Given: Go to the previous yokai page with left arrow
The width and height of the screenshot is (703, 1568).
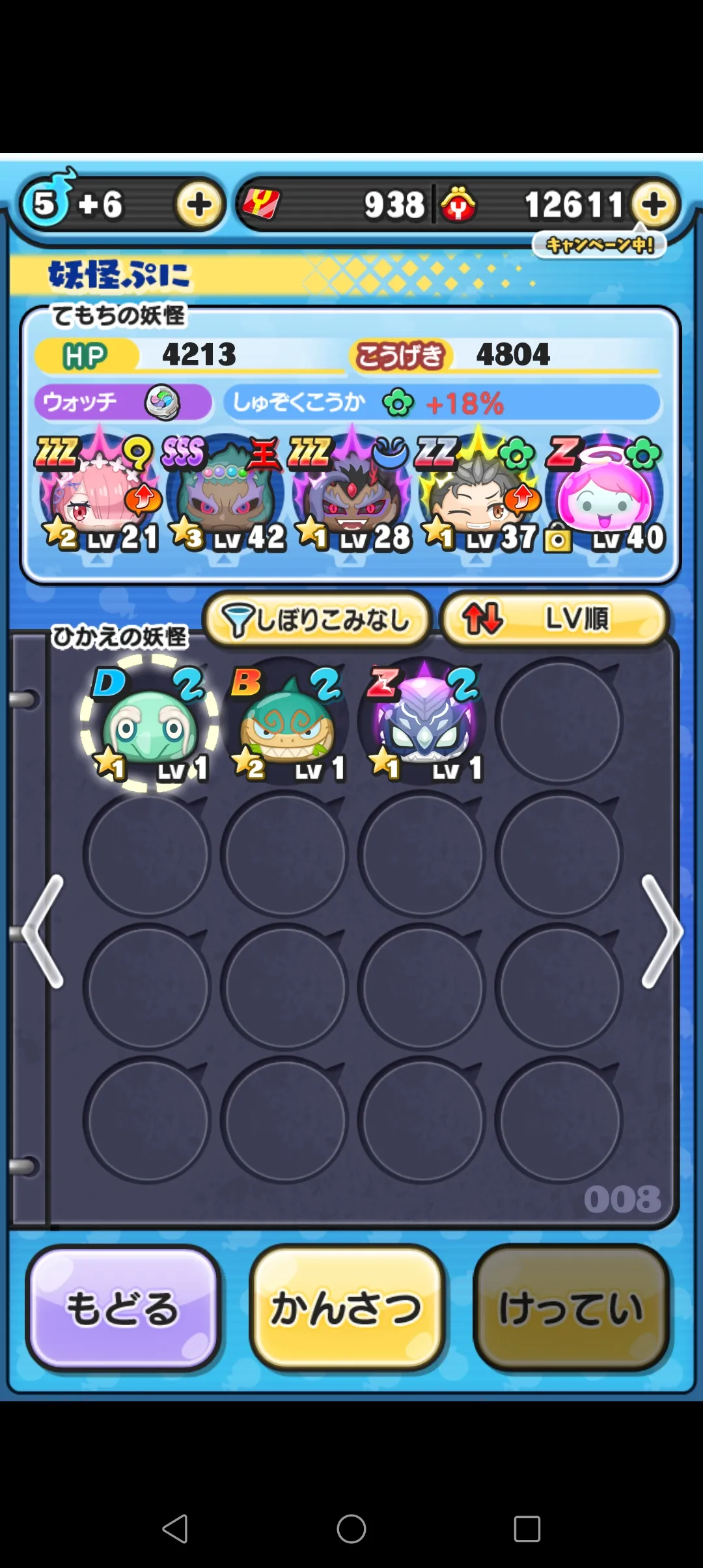Looking at the screenshot, I should (43, 931).
